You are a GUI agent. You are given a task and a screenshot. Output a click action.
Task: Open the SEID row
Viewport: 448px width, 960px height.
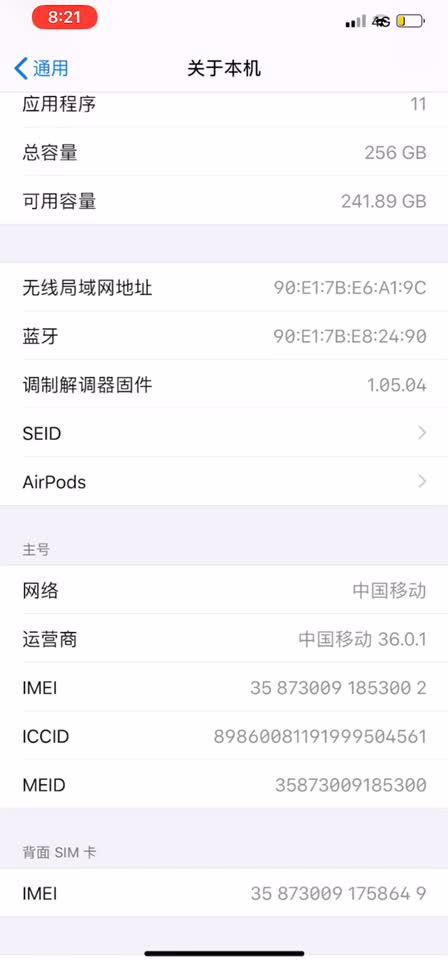tap(224, 433)
